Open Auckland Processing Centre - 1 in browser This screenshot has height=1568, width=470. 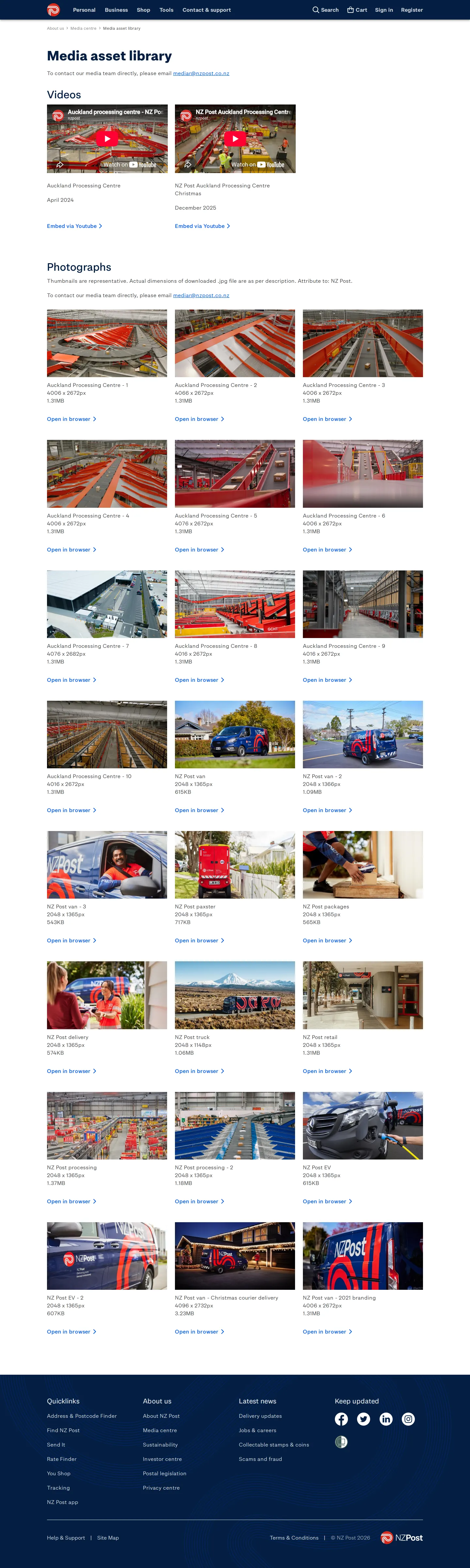(71, 419)
